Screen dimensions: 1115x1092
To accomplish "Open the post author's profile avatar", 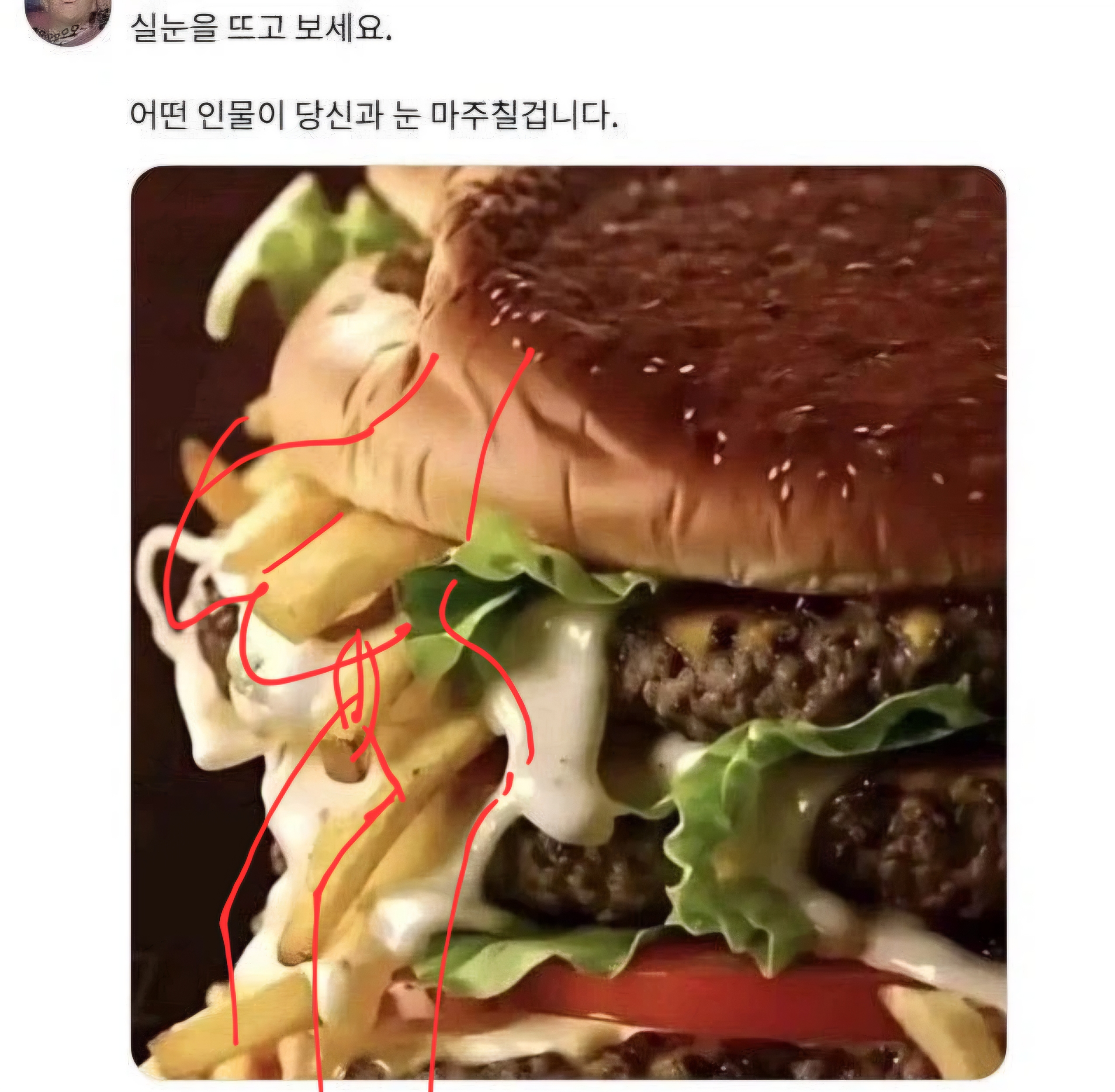I will (x=68, y=20).
